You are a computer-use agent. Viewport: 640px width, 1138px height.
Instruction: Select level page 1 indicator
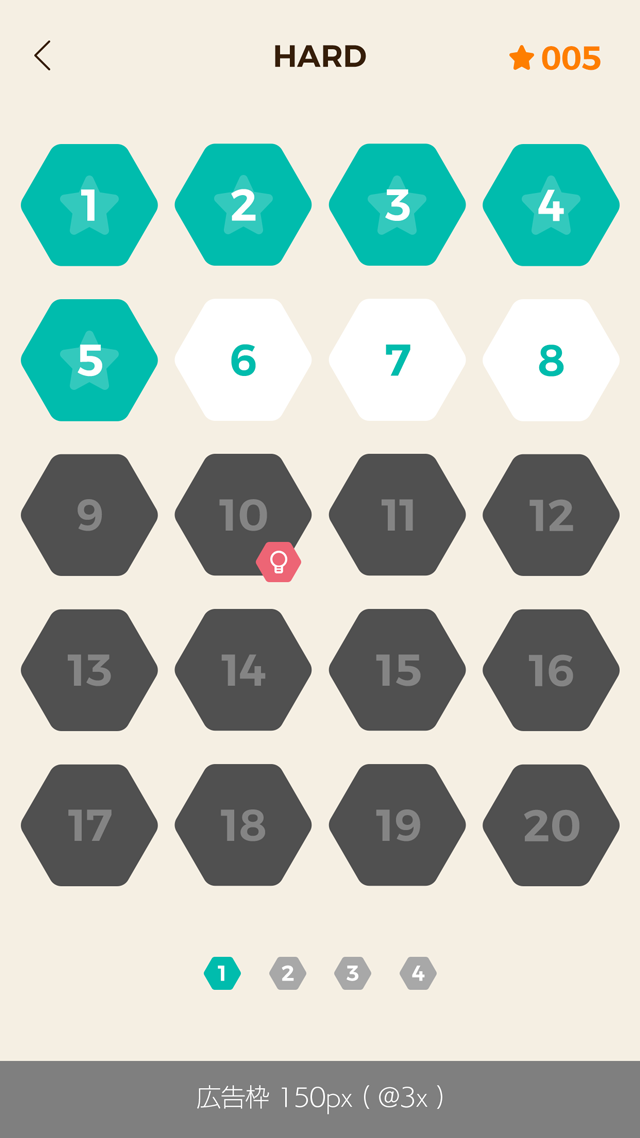point(222,973)
